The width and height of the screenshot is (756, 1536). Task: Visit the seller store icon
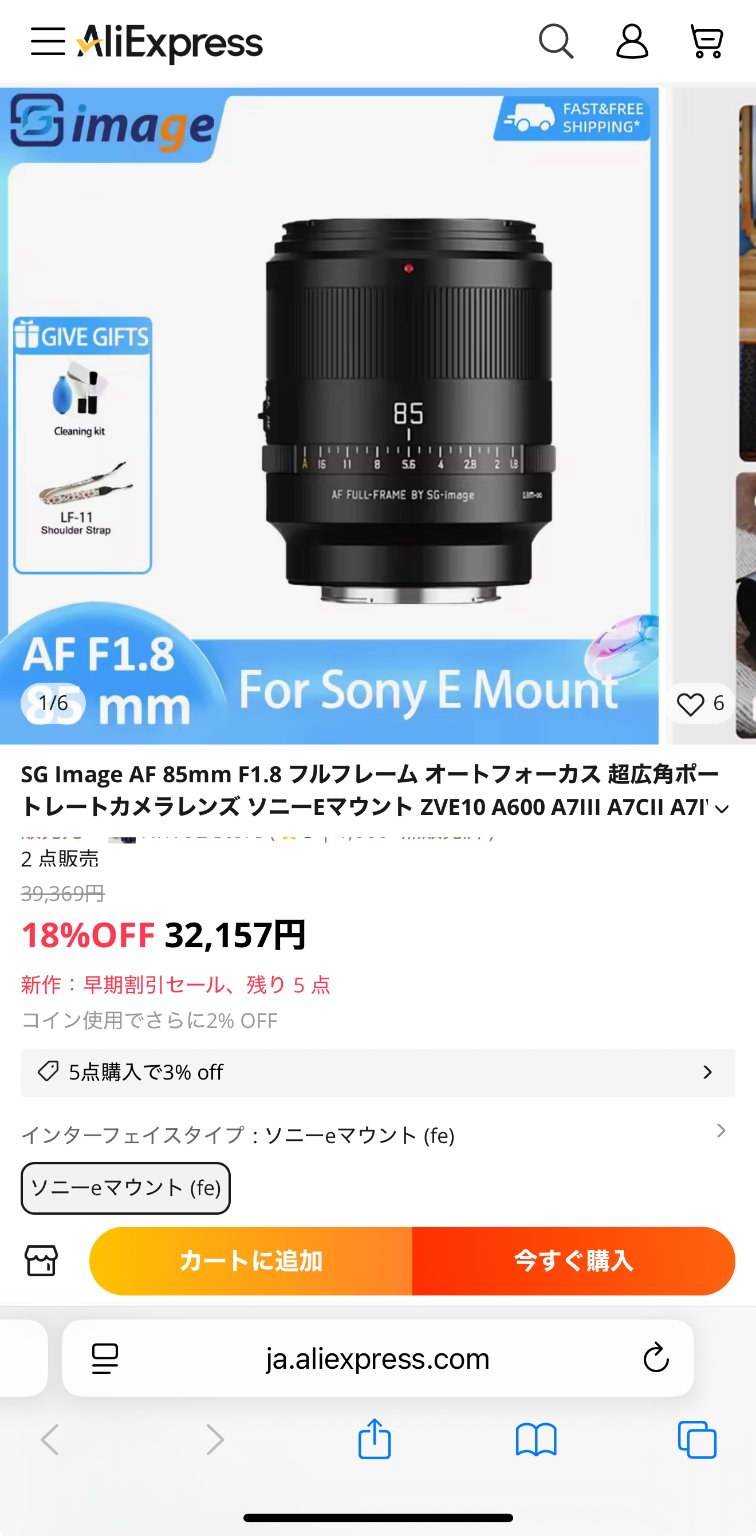(41, 1261)
